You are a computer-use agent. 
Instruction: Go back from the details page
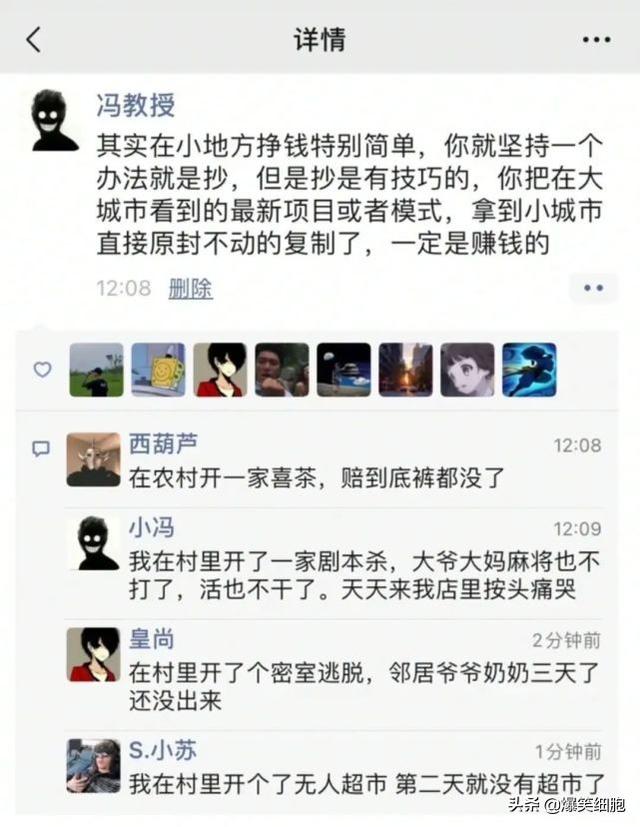coord(34,39)
